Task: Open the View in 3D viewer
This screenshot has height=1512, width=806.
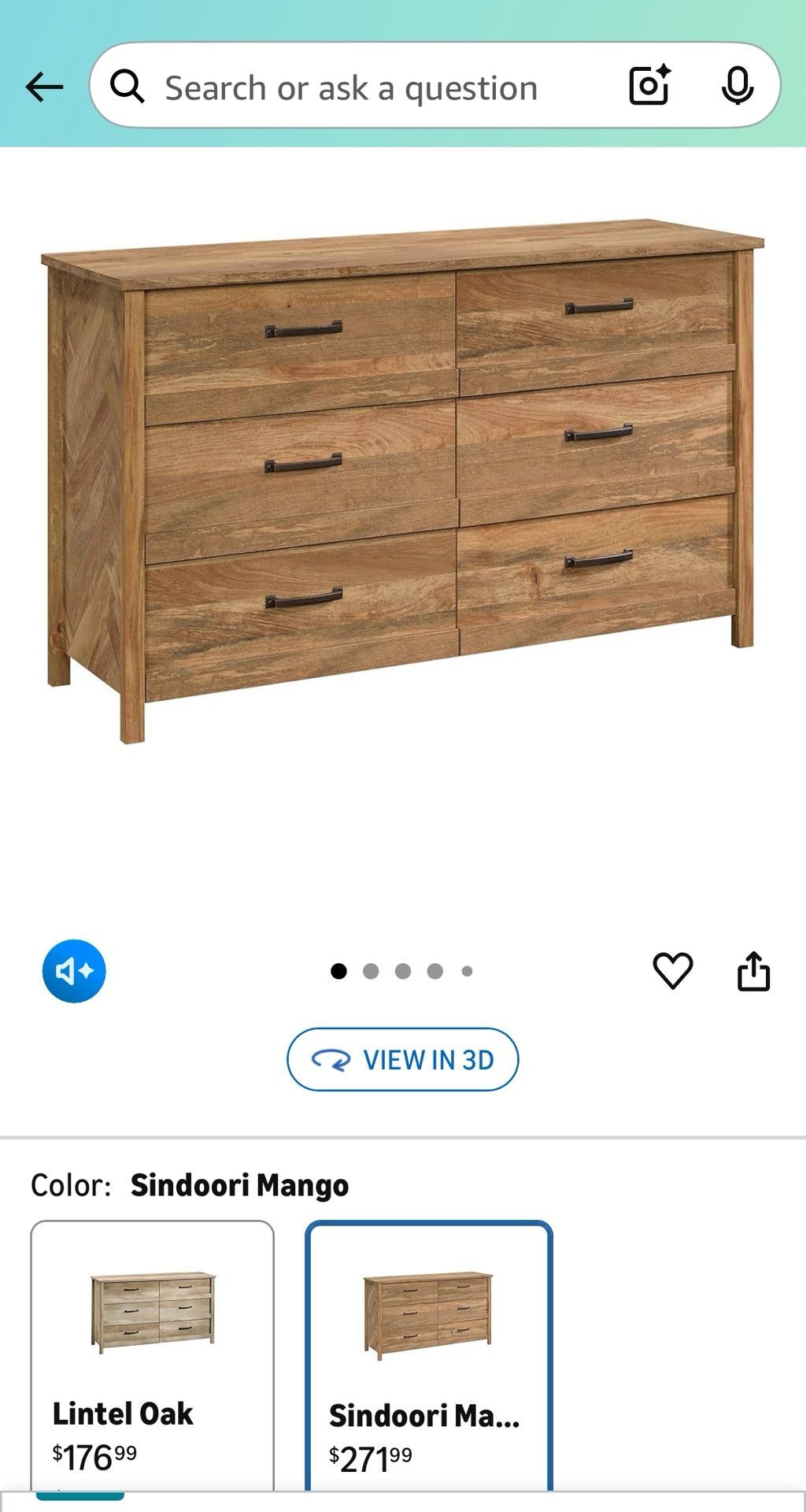Action: (402, 1059)
